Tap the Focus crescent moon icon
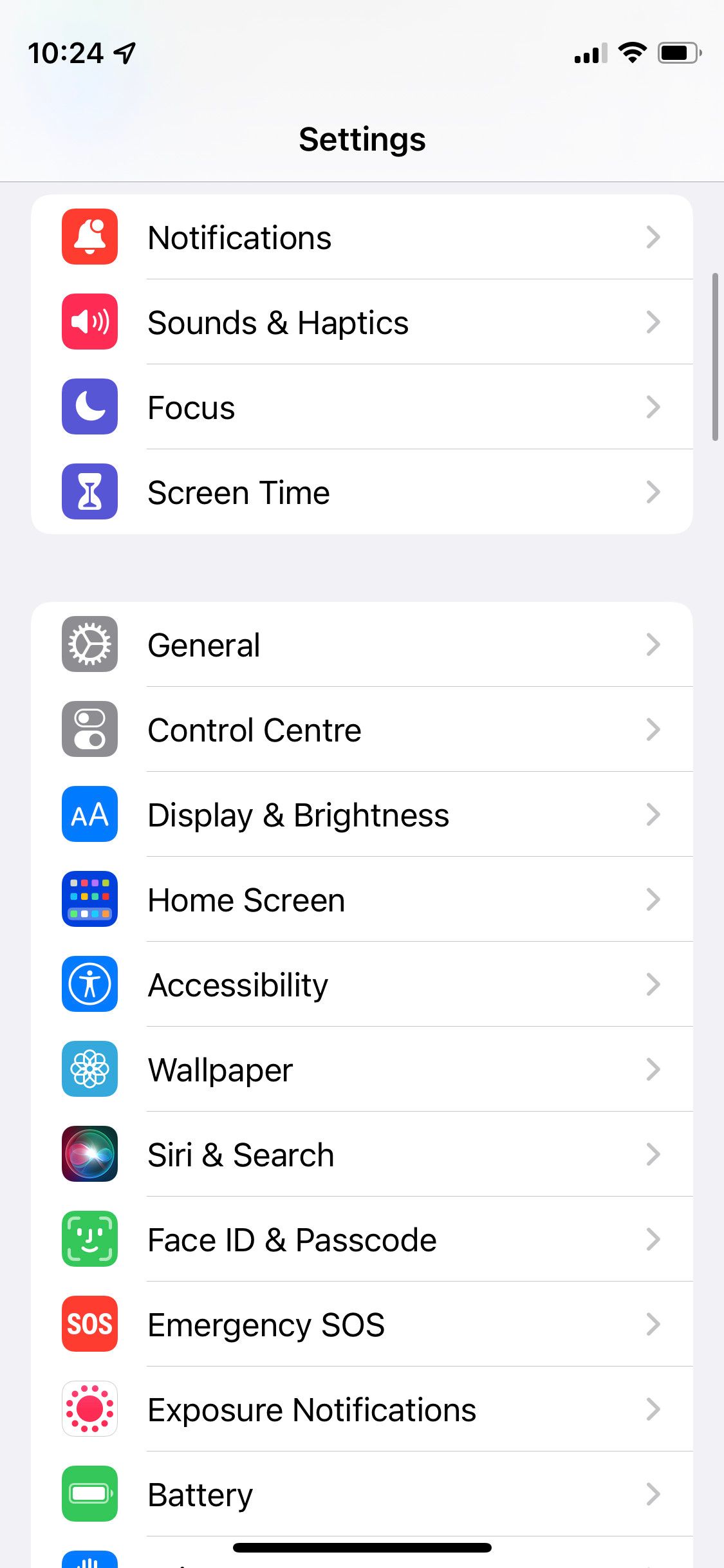The height and width of the screenshot is (1568, 724). click(x=89, y=407)
